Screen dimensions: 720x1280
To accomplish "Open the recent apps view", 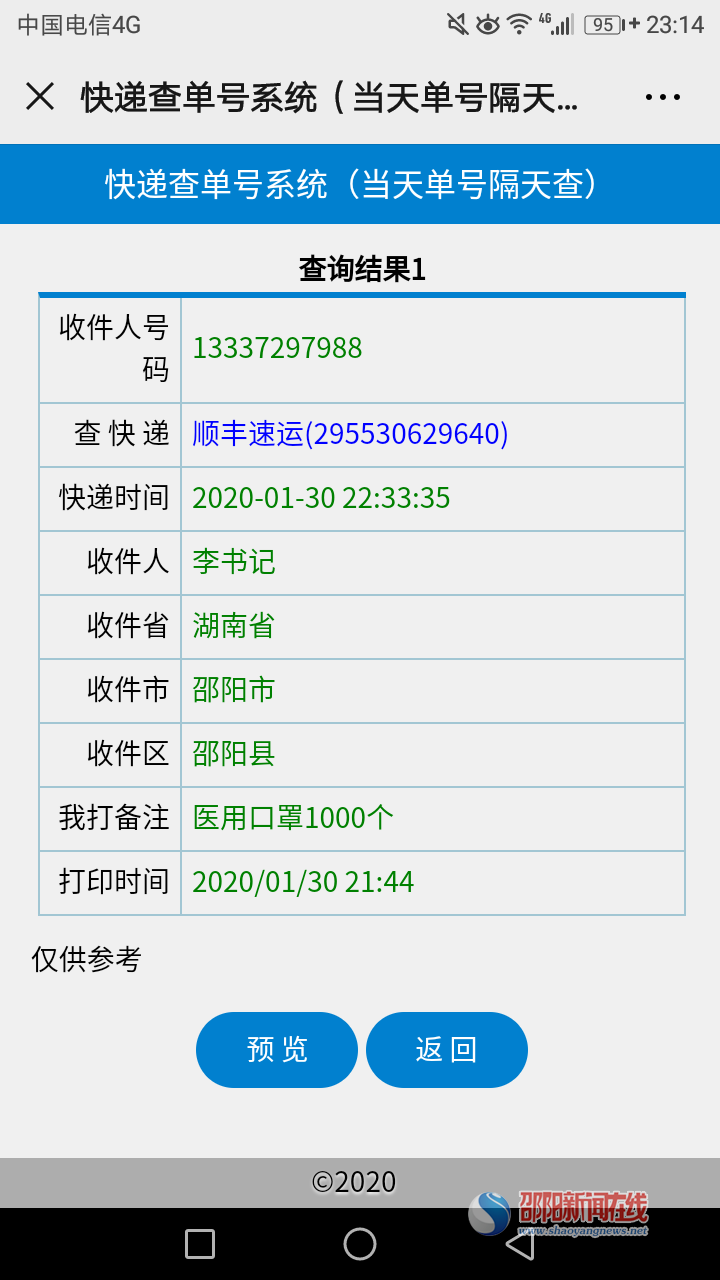I will [x=200, y=1243].
